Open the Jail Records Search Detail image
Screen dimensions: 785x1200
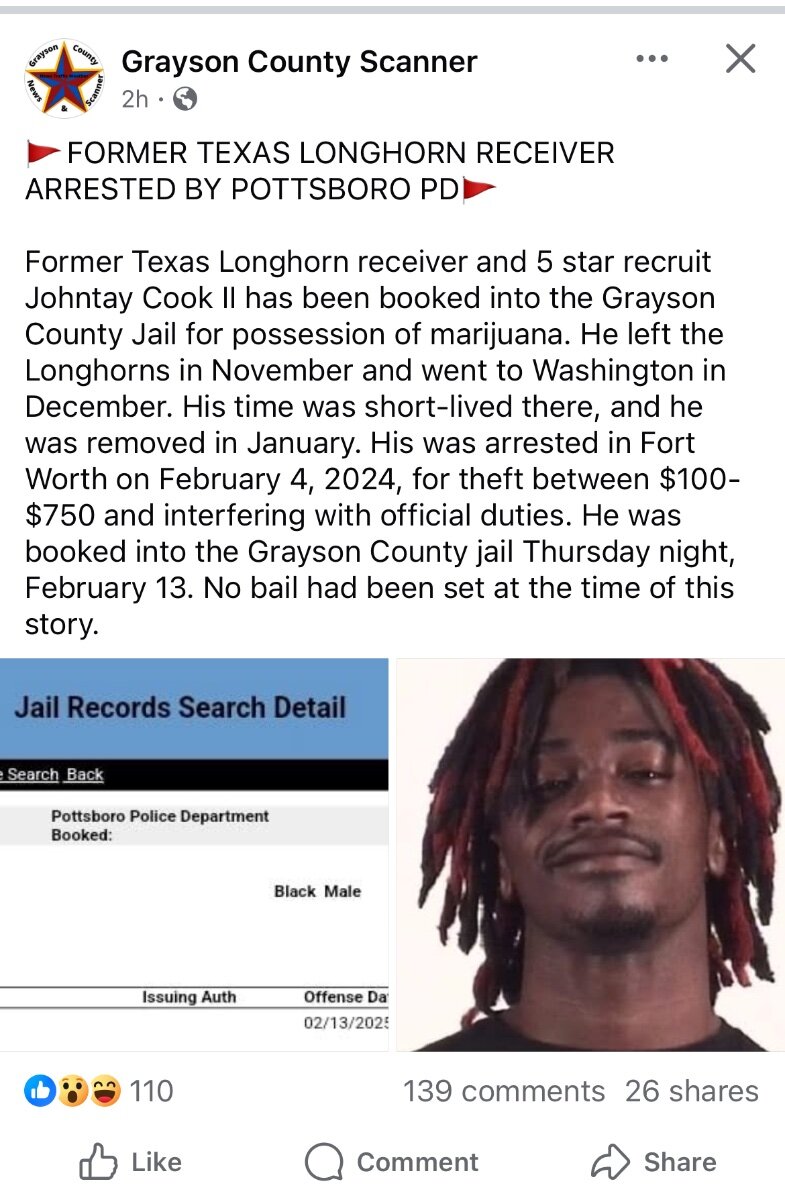point(194,854)
